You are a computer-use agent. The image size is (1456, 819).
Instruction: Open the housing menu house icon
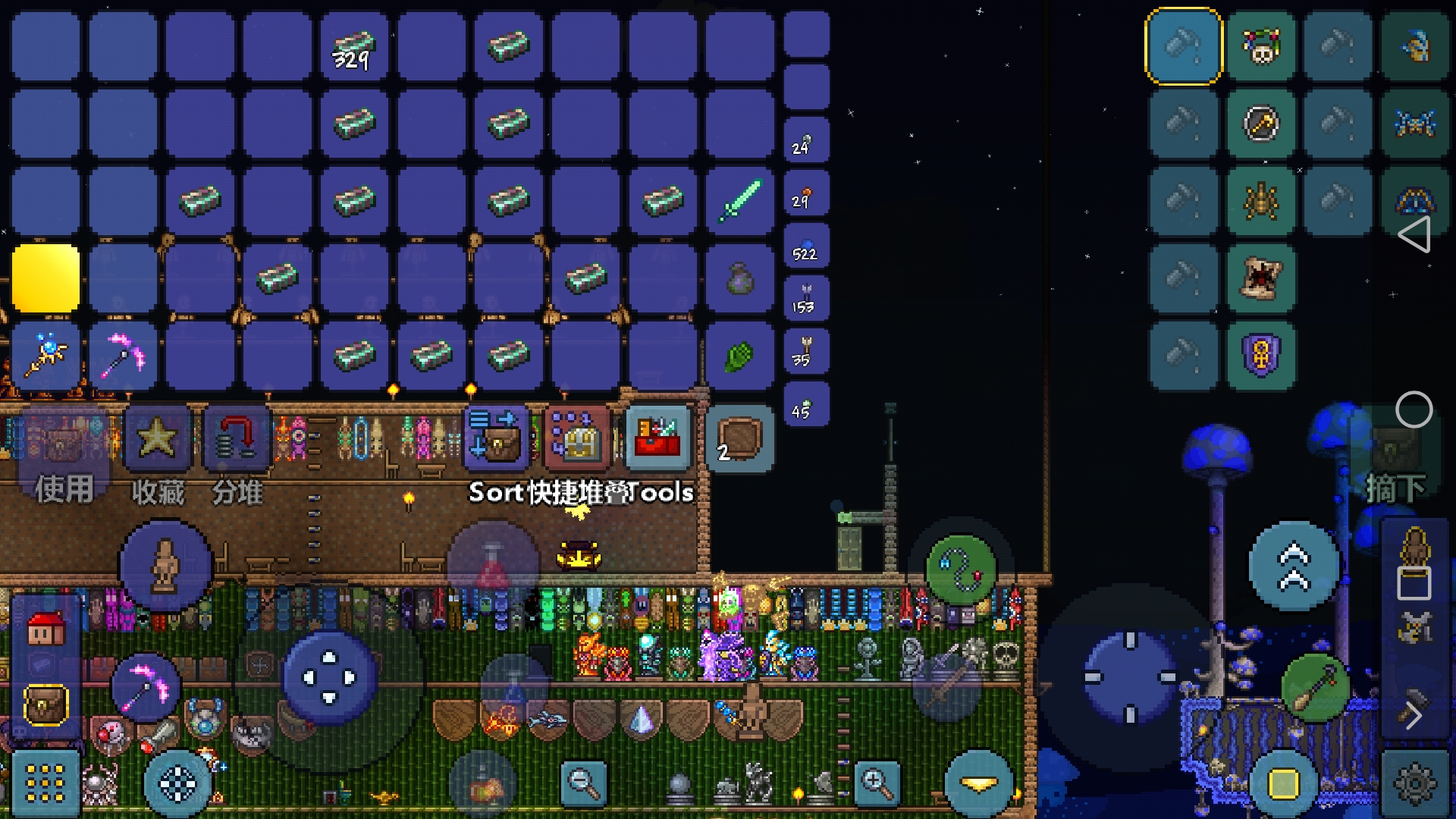[45, 629]
